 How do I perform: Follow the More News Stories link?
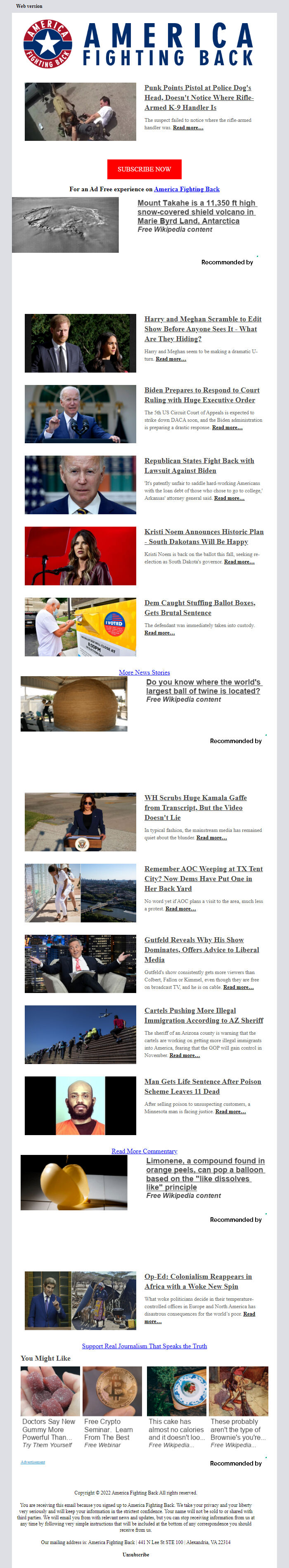(144, 672)
